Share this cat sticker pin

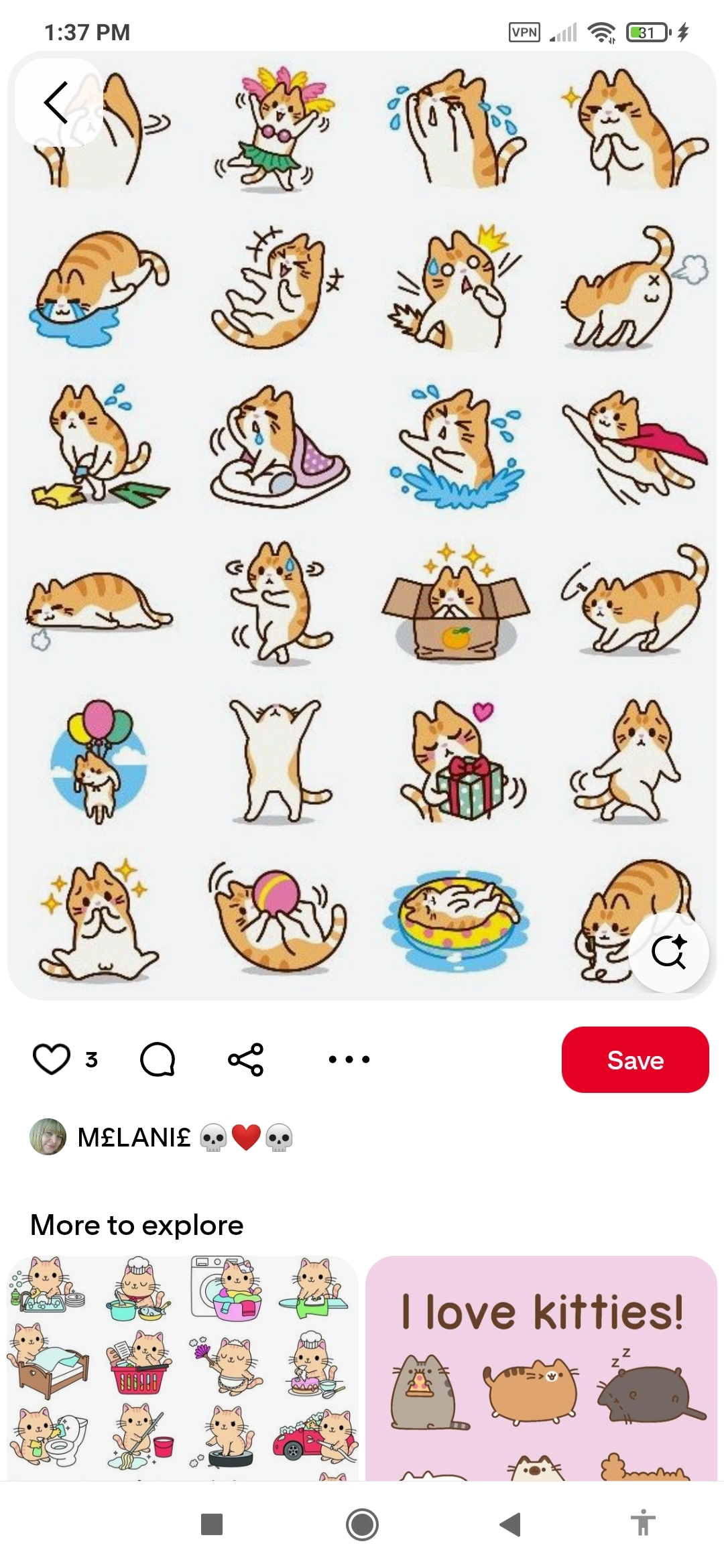[246, 1059]
